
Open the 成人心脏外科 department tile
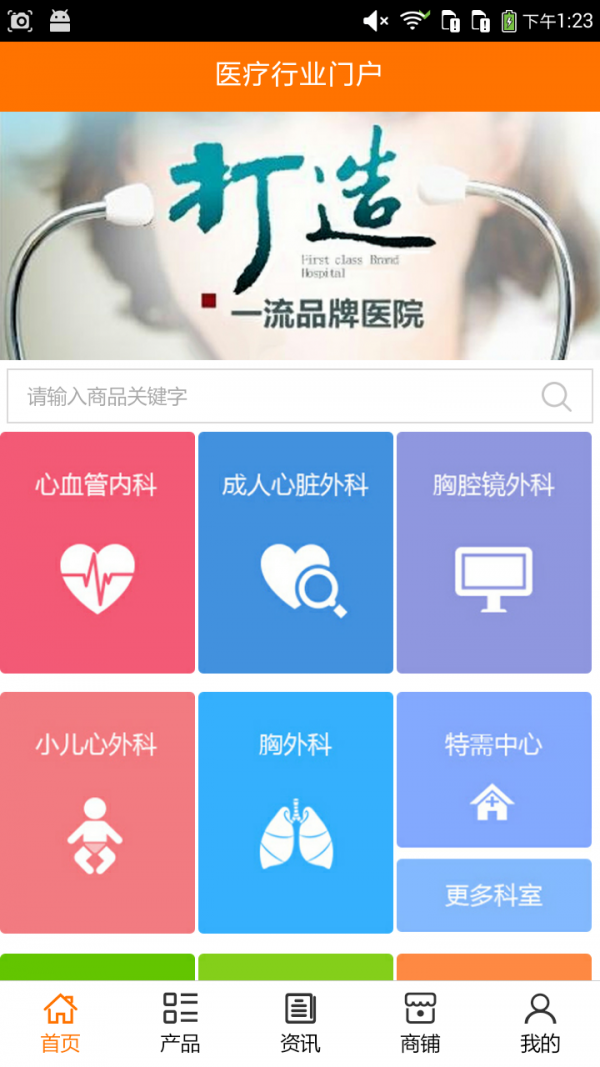pyautogui.click(x=295, y=552)
